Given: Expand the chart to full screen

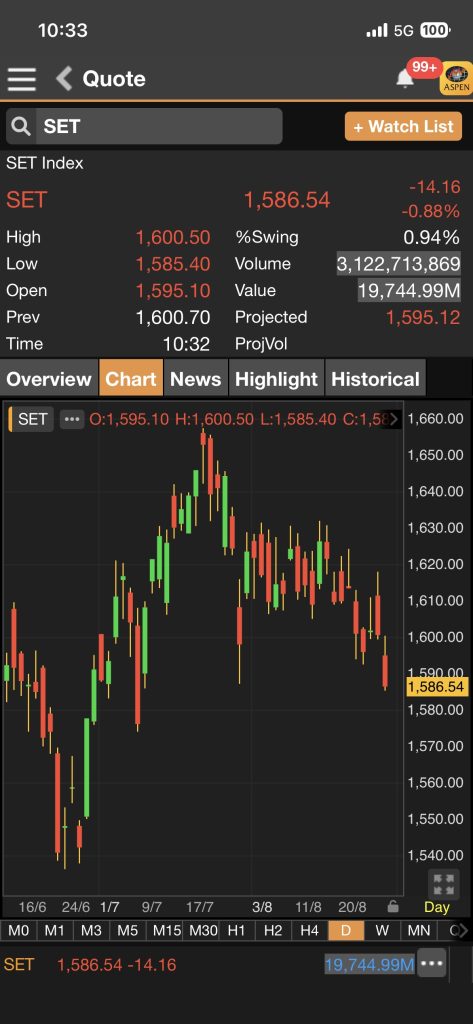Looking at the screenshot, I should click(444, 884).
